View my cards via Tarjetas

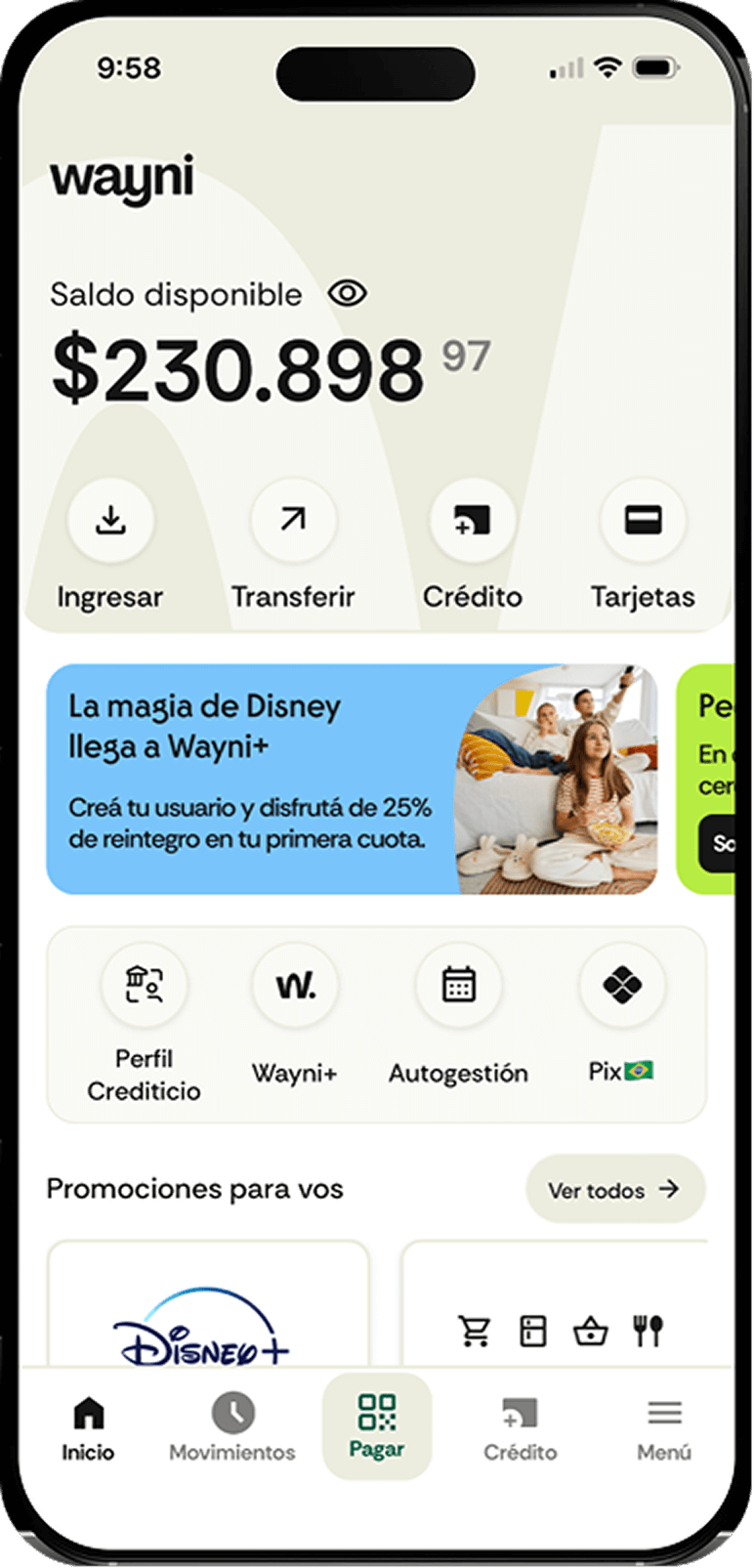[x=643, y=521]
